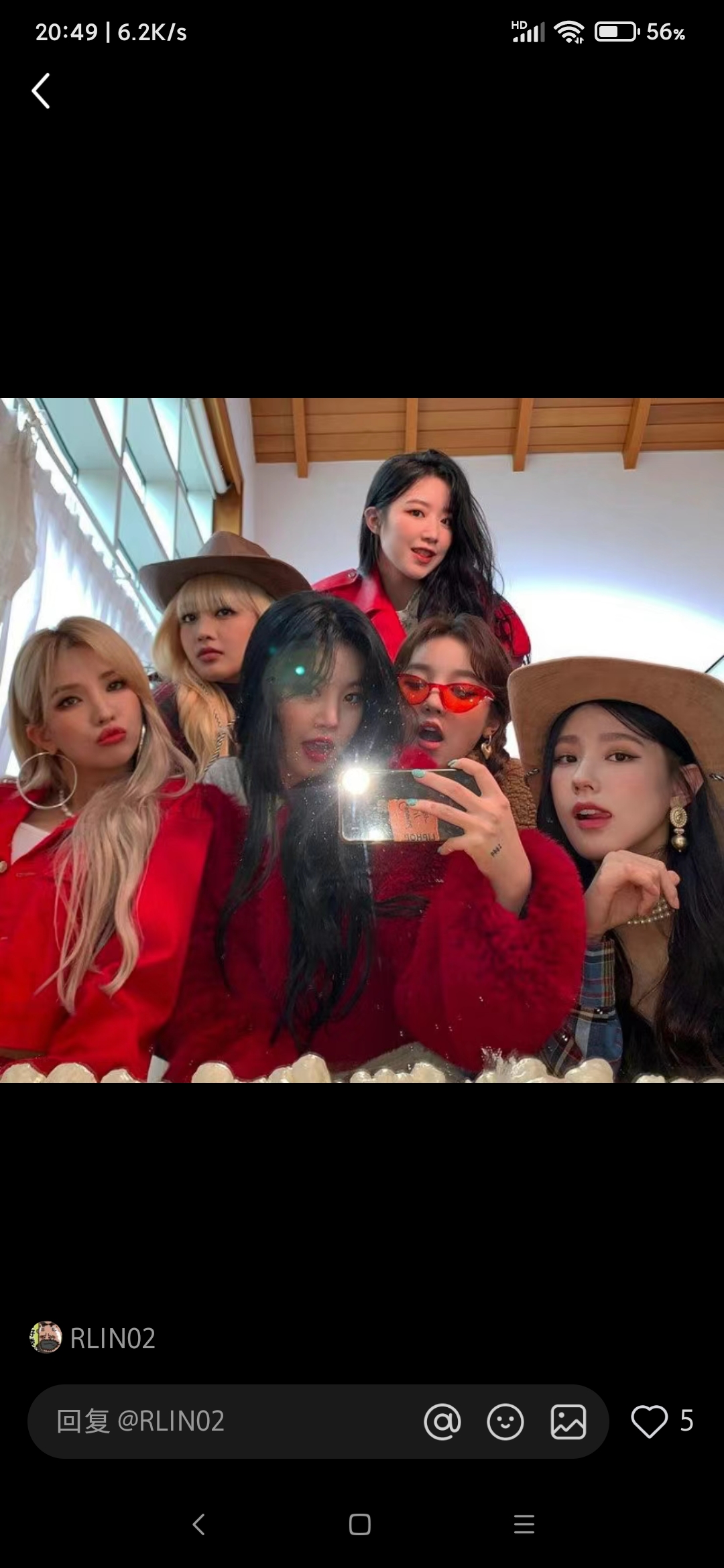
Task: Open the emoji picker
Action: click(x=505, y=1421)
